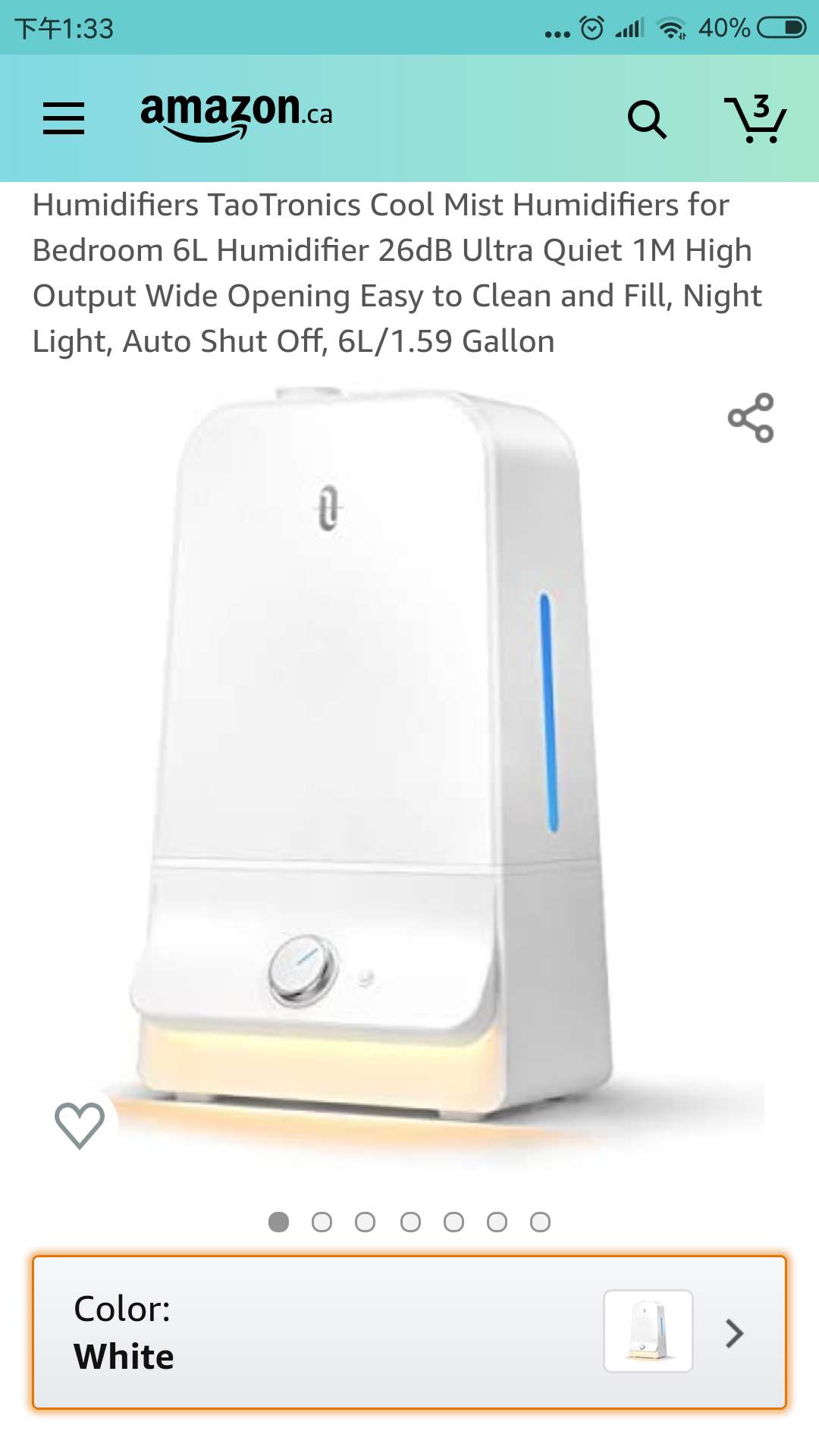Image resolution: width=819 pixels, height=1456 pixels.
Task: Share this humidifier product
Action: [x=750, y=418]
